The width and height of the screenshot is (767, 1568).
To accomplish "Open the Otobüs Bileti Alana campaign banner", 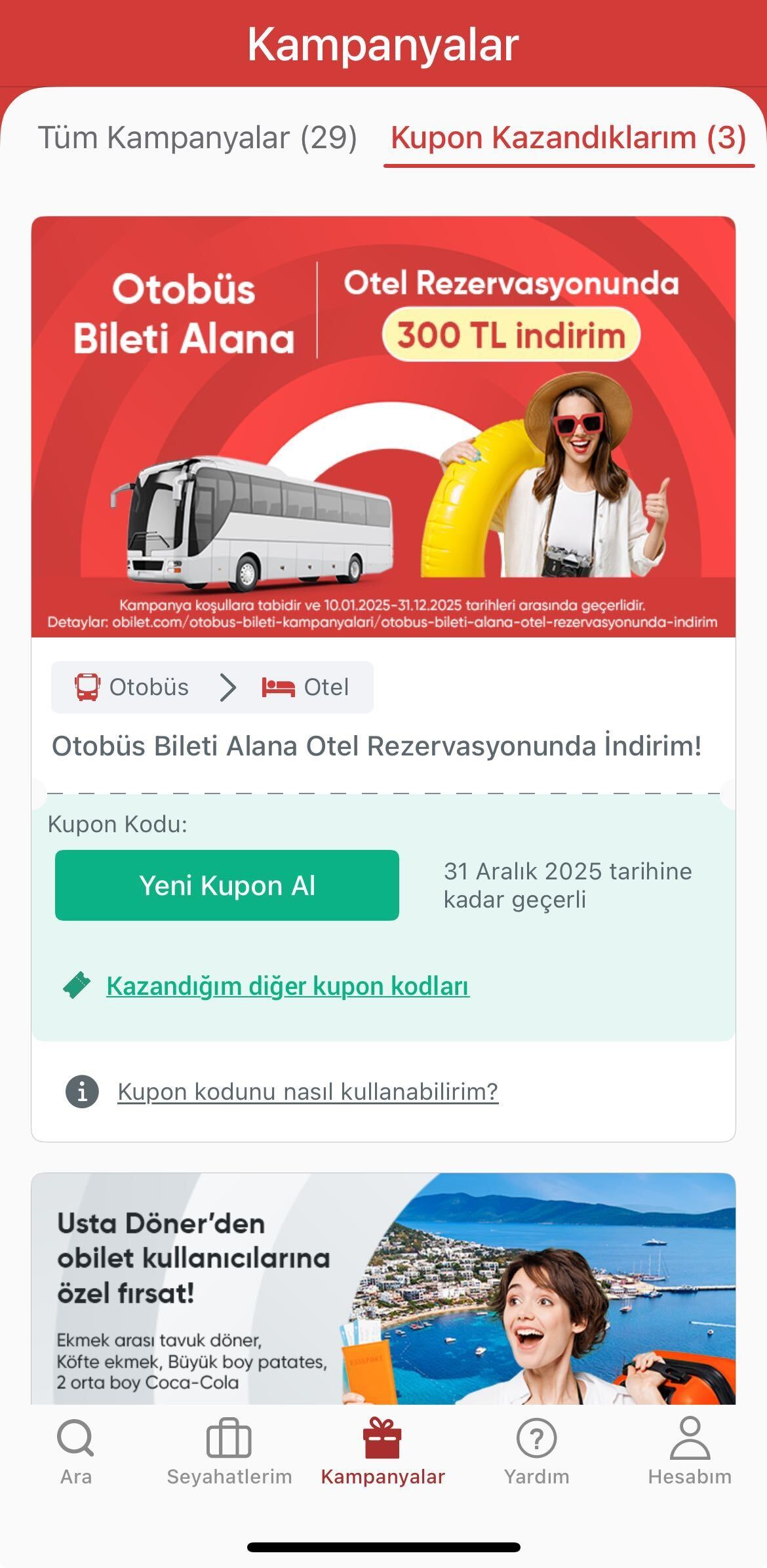I will click(383, 426).
